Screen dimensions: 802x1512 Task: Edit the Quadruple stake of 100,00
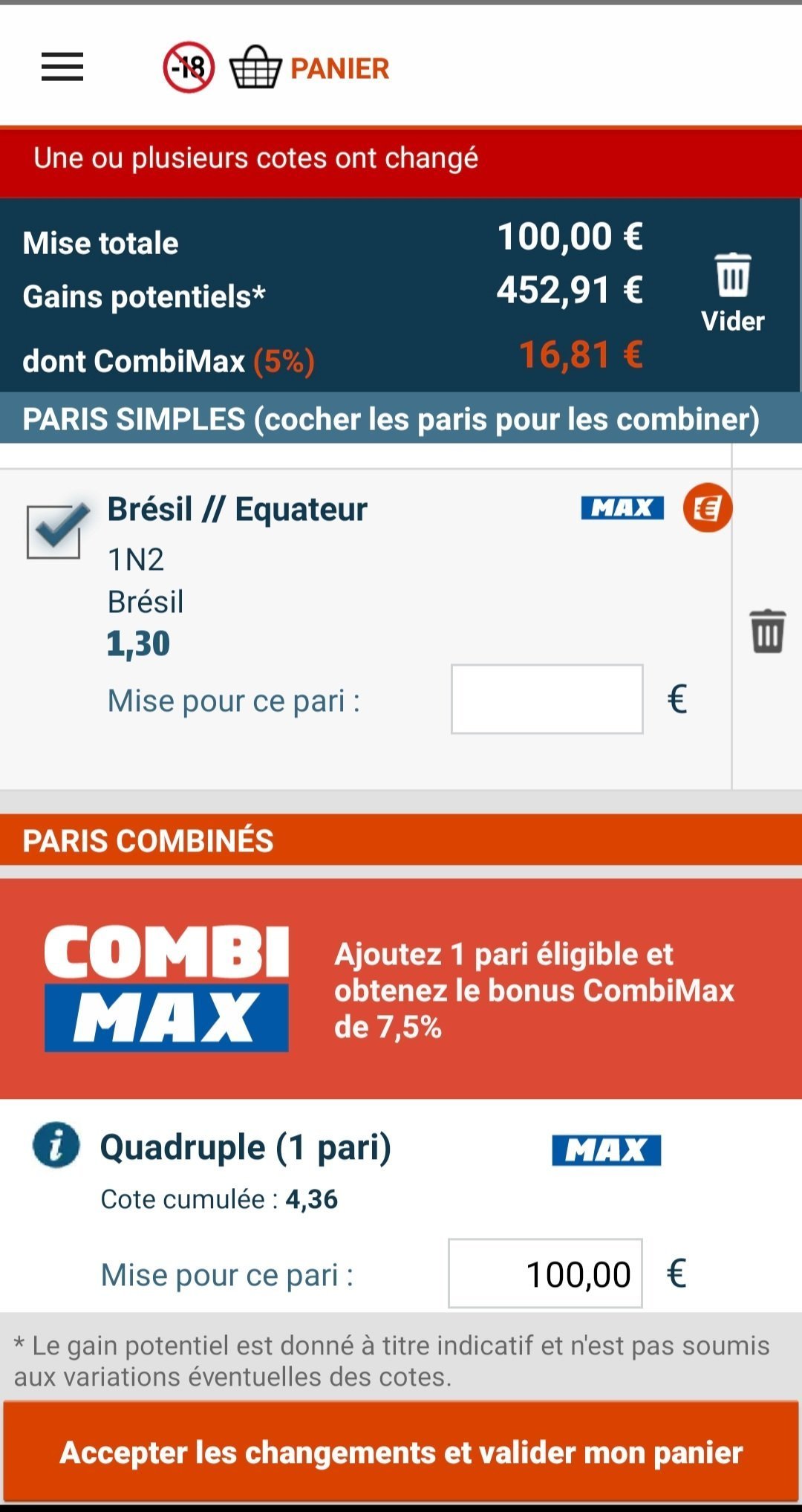pyautogui.click(x=546, y=1273)
